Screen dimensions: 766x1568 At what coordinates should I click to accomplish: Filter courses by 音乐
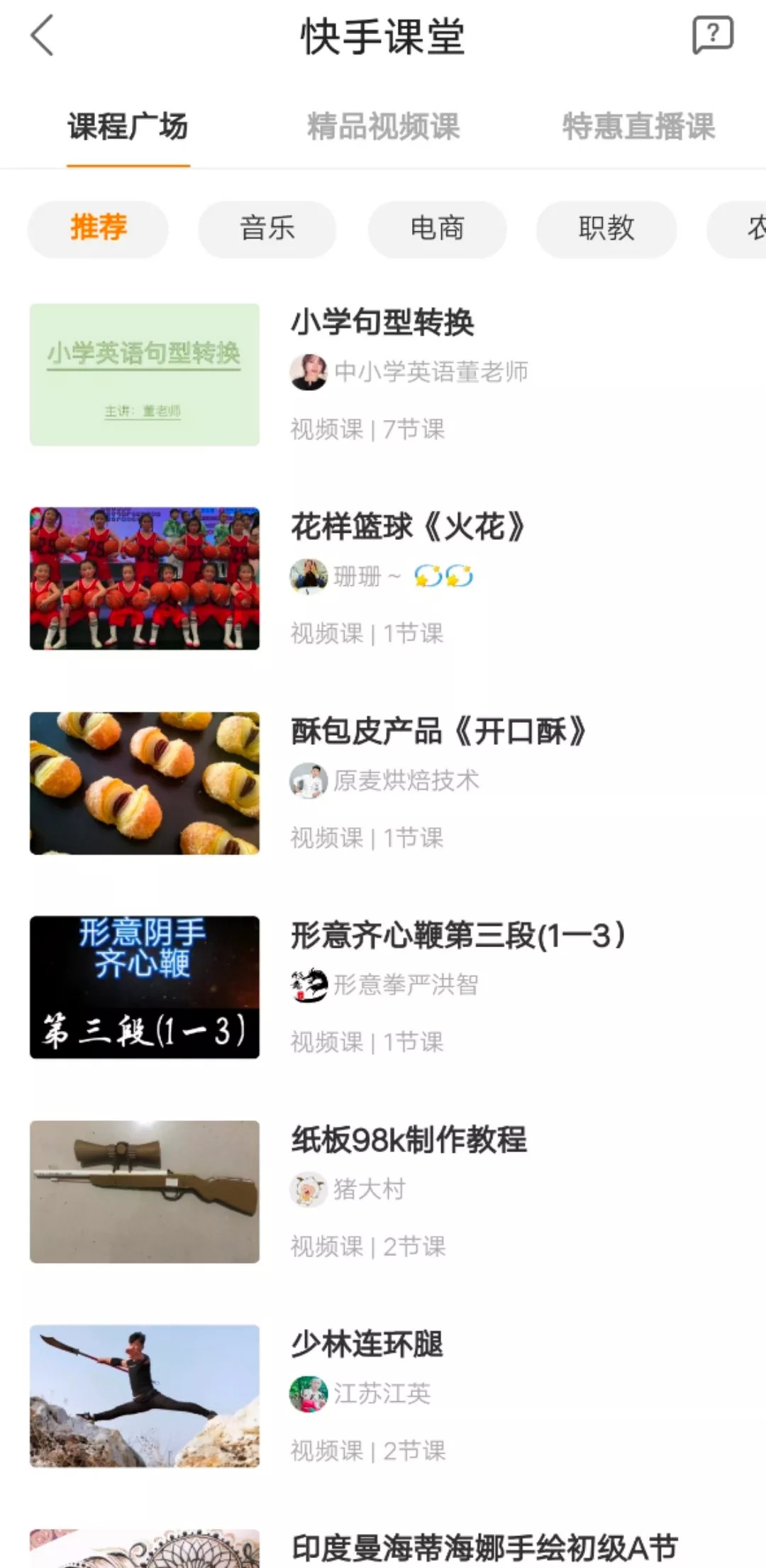click(267, 228)
